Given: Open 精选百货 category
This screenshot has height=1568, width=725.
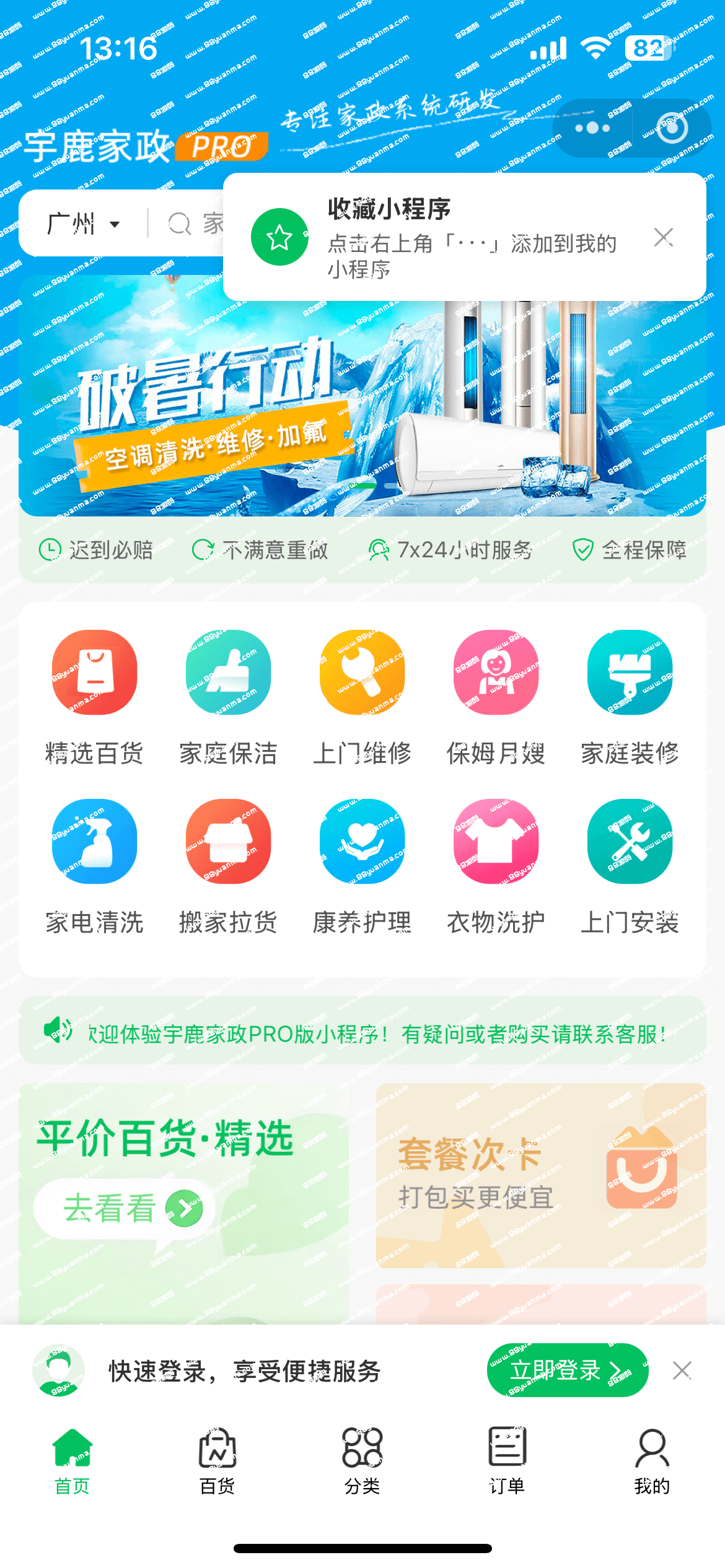Looking at the screenshot, I should point(94,698).
